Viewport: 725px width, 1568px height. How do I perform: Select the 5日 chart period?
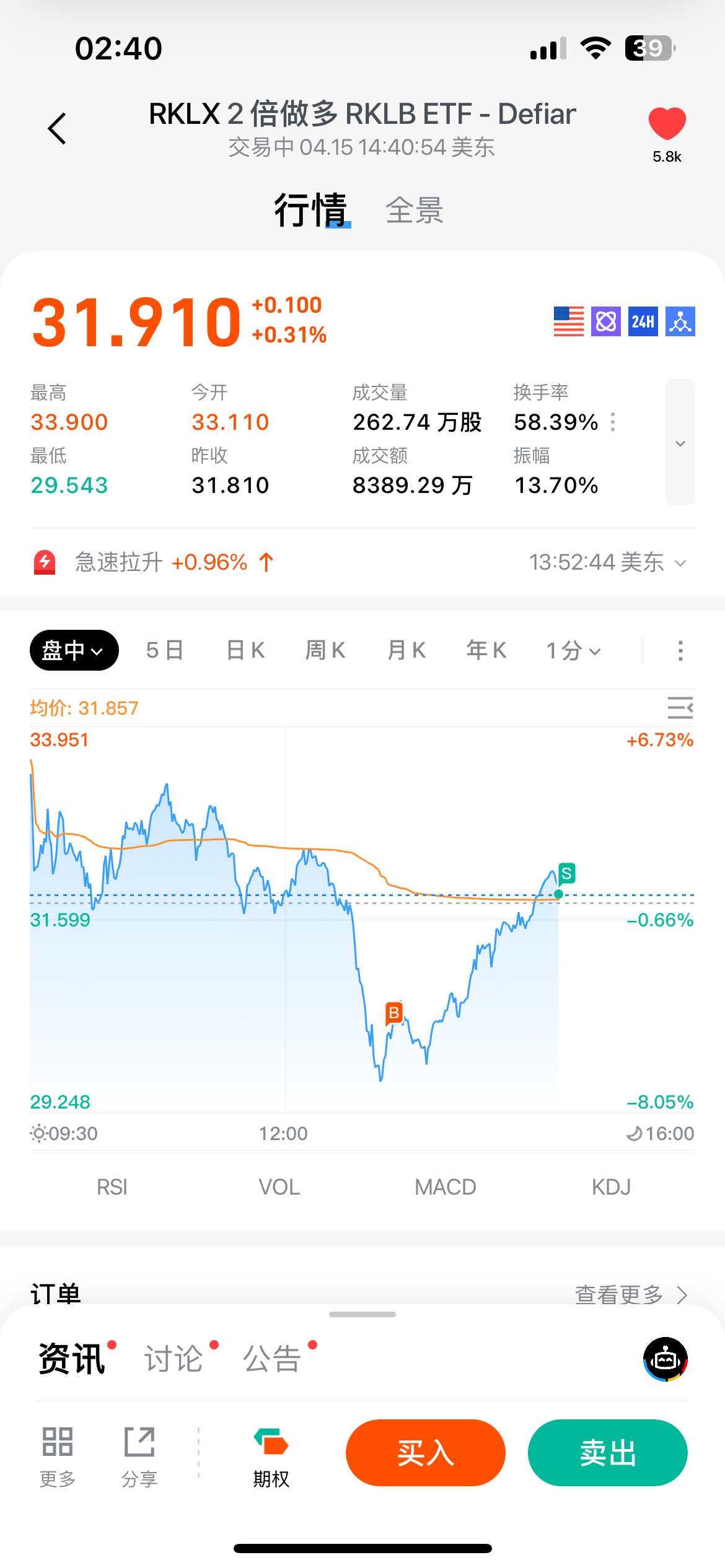click(165, 650)
